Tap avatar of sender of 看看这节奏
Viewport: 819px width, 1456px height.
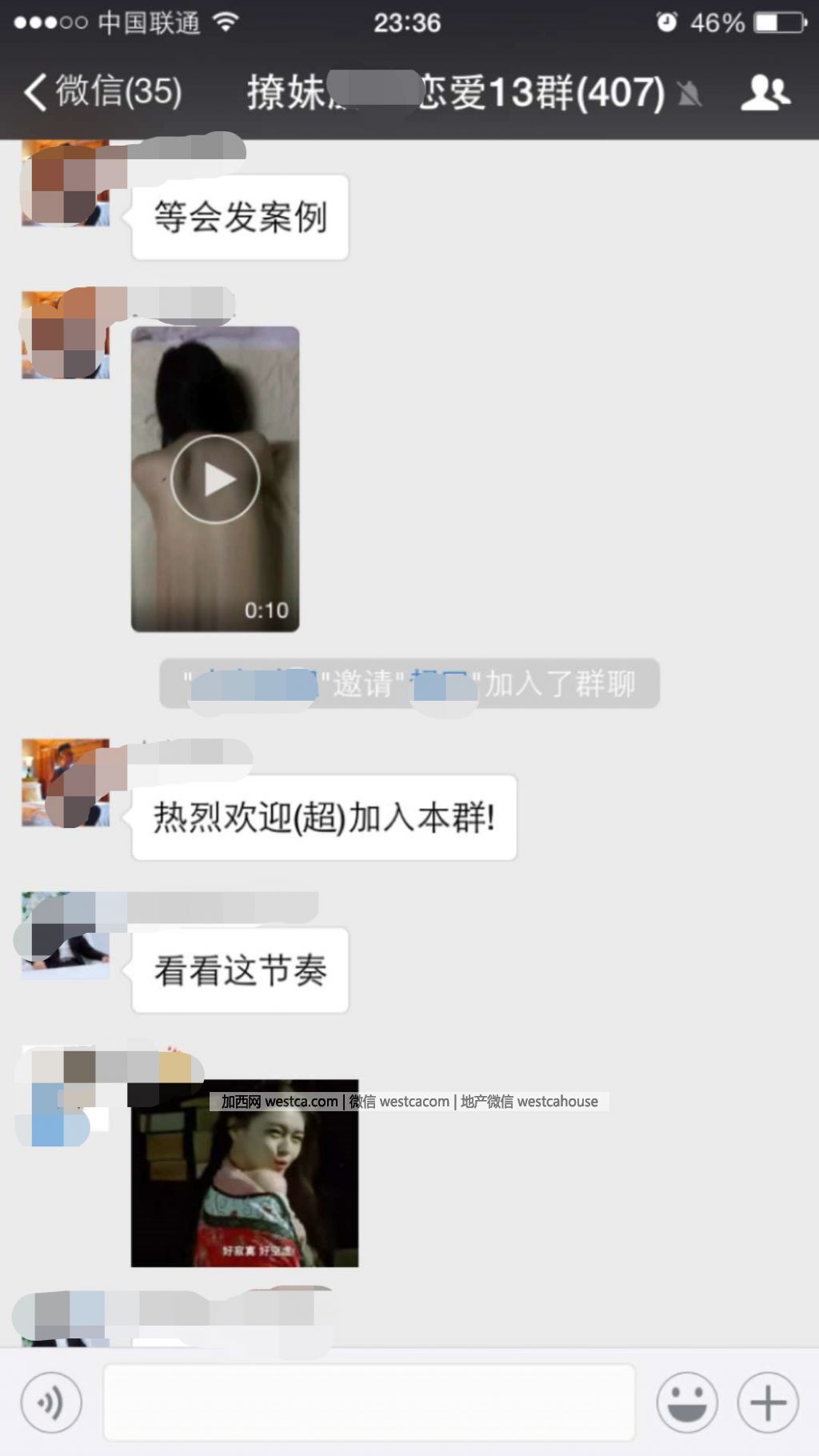65,935
